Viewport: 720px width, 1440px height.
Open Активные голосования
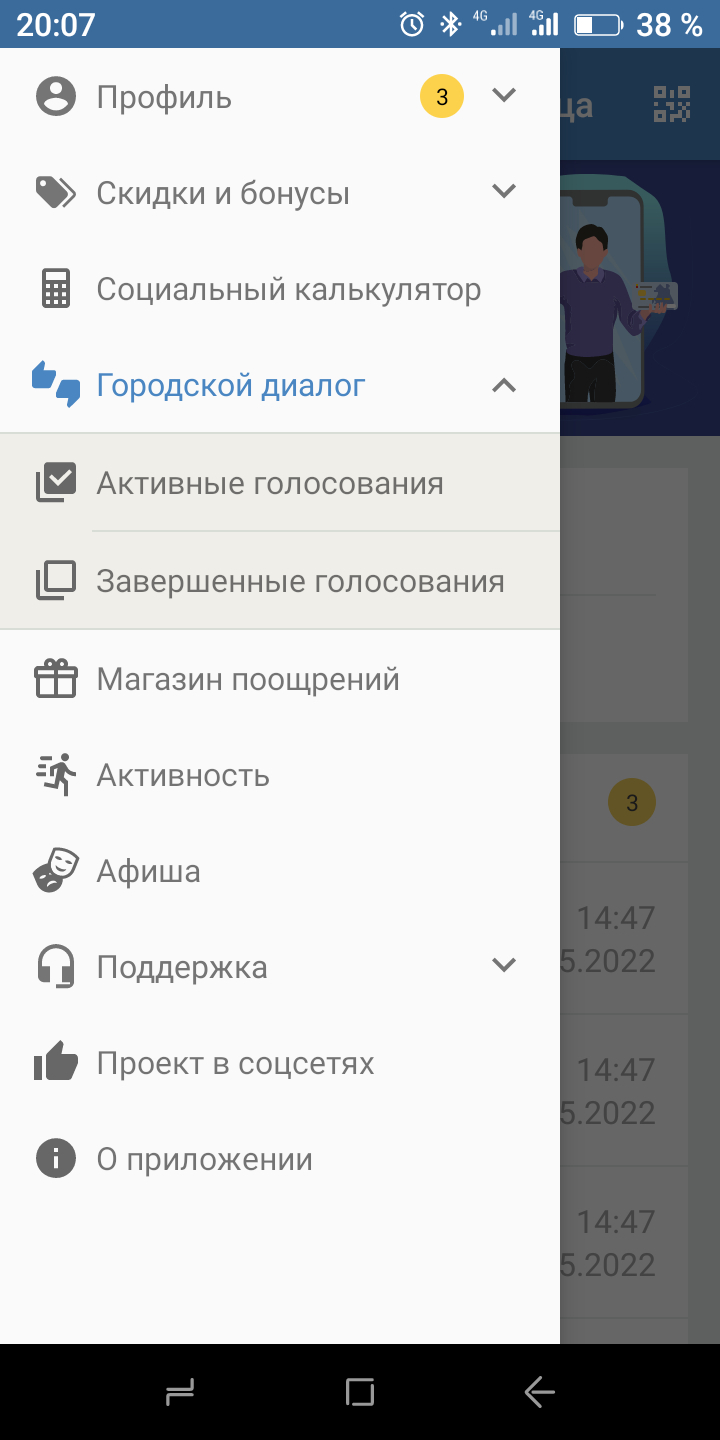tap(270, 483)
